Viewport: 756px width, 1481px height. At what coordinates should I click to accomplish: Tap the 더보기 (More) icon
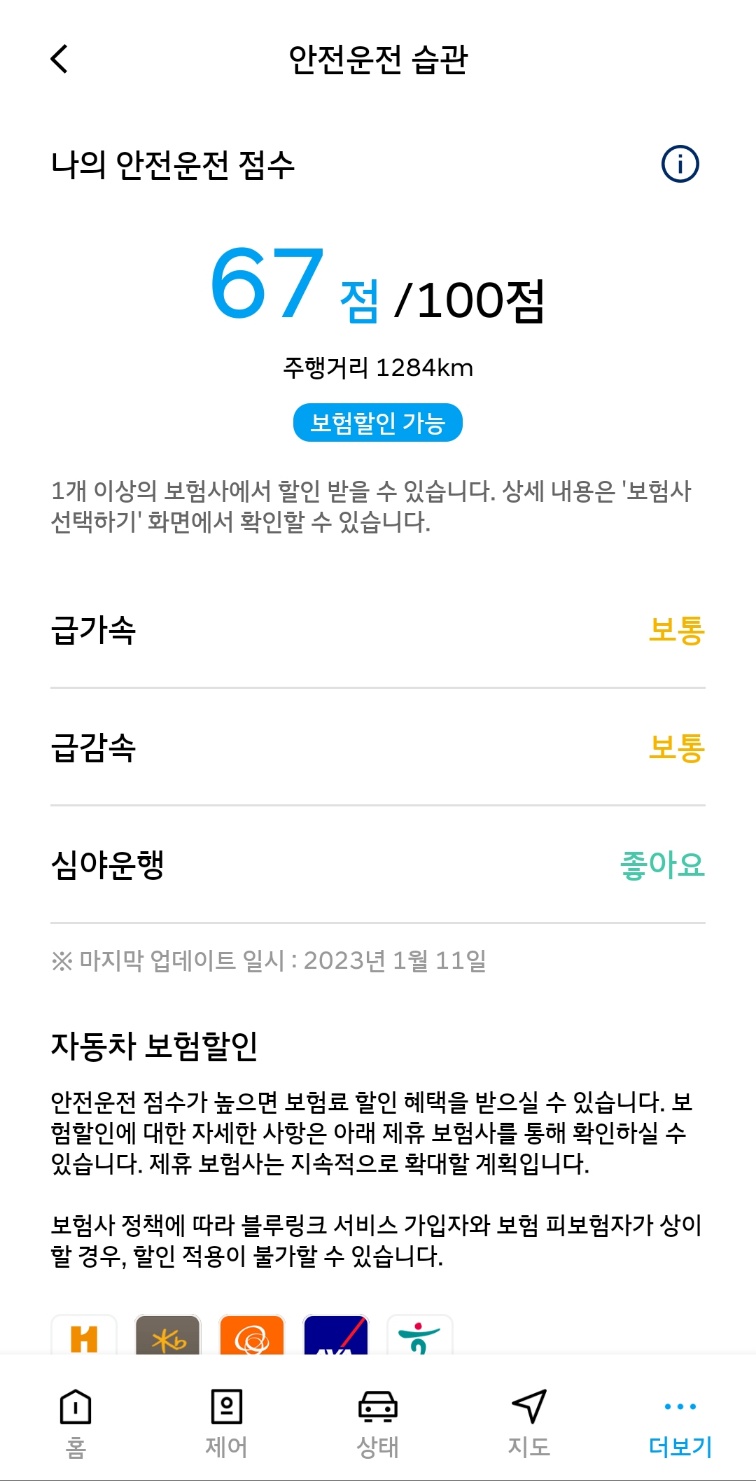pyautogui.click(x=678, y=1414)
